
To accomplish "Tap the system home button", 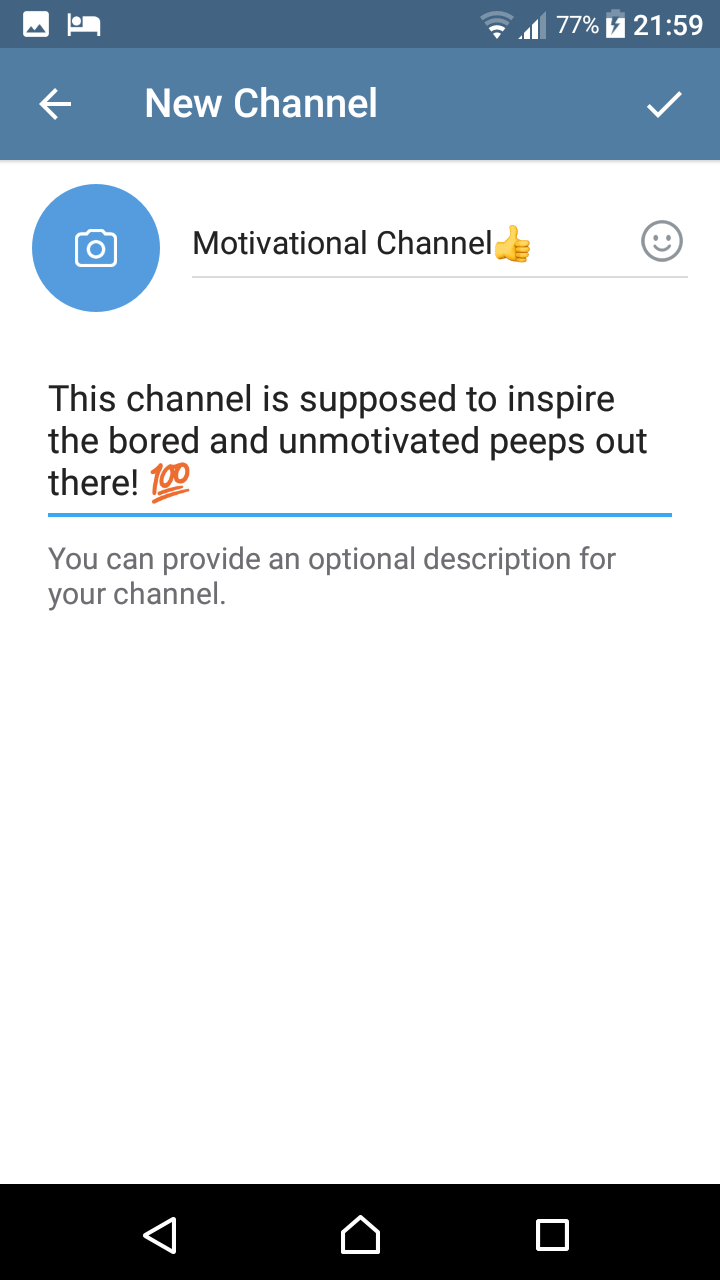I will 360,1235.
